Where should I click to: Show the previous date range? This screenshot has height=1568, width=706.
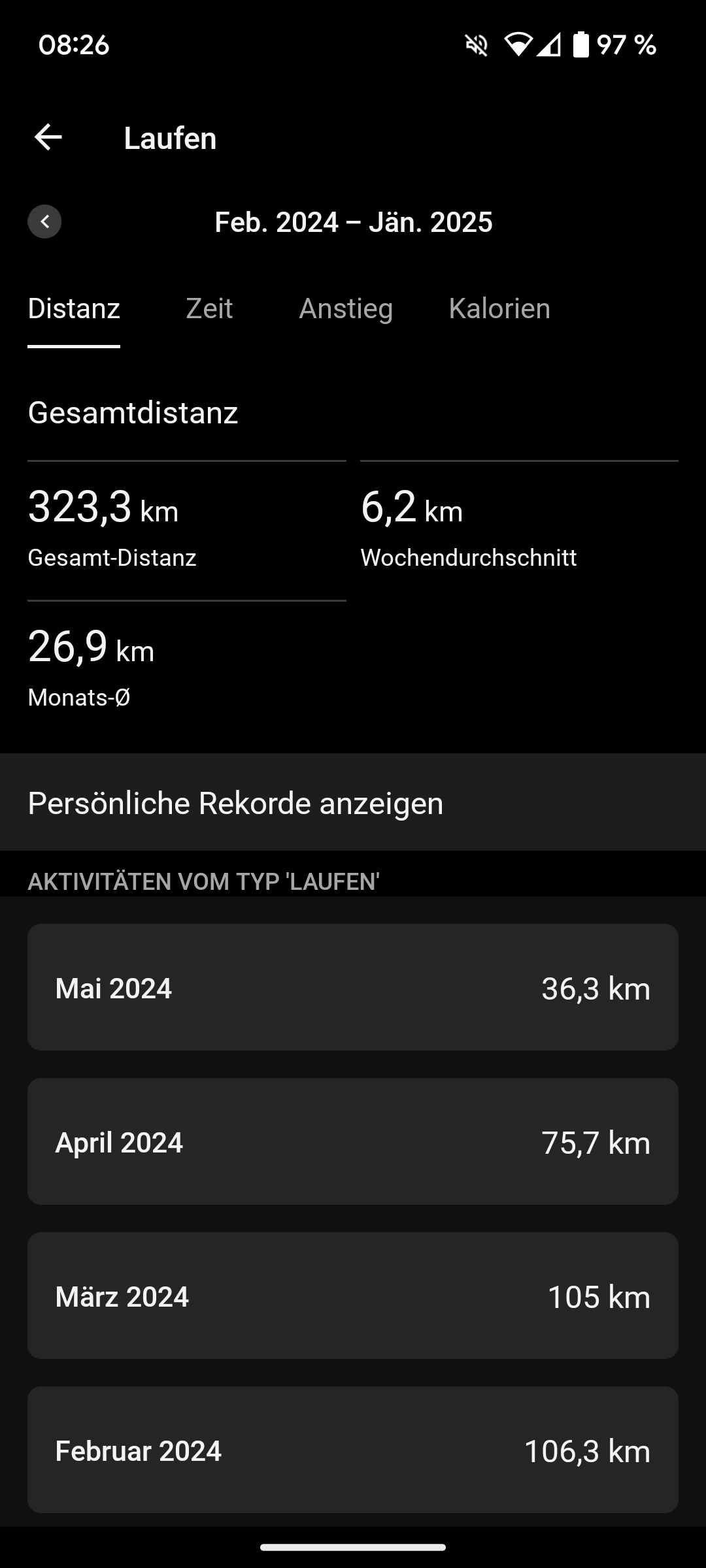[44, 221]
